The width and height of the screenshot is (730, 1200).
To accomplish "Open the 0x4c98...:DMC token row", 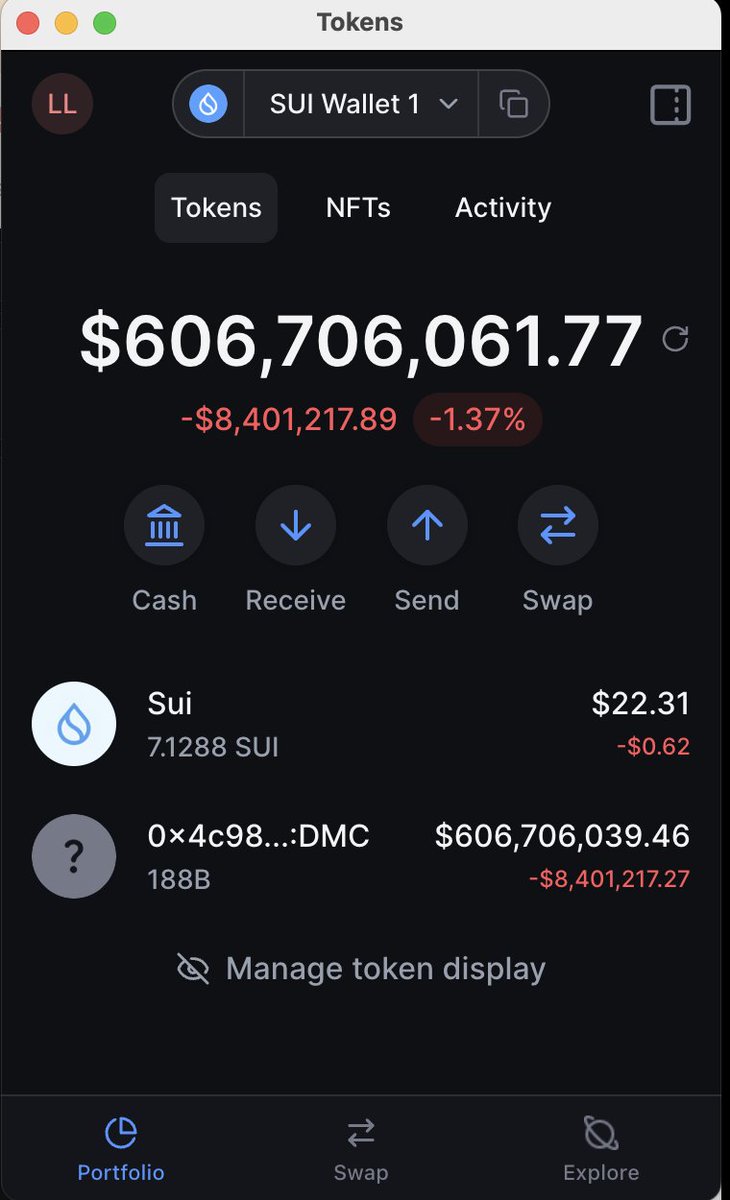I will pos(361,856).
